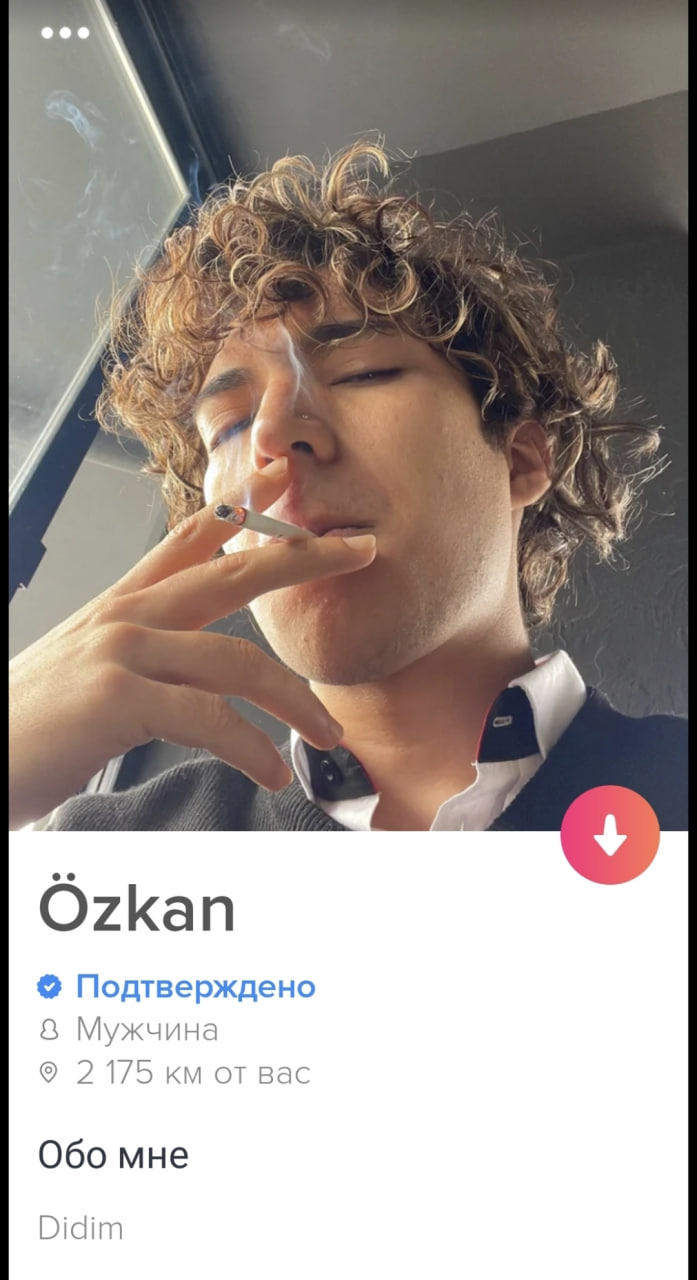Screen dimensions: 697x1280
Task: Tap Özkan's profile photo
Action: pyautogui.click(x=348, y=415)
